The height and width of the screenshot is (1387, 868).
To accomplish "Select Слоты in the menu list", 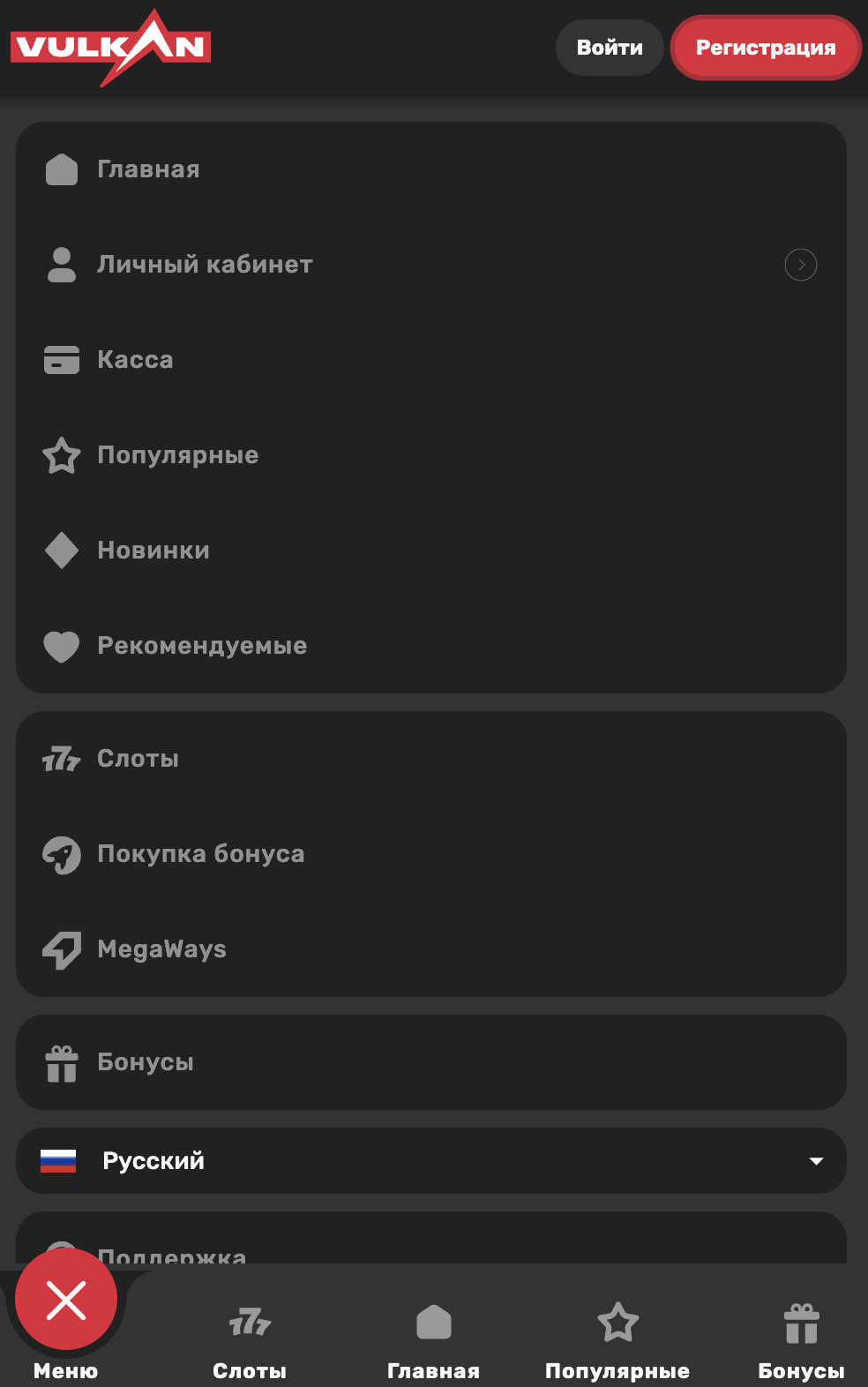I will click(x=138, y=759).
